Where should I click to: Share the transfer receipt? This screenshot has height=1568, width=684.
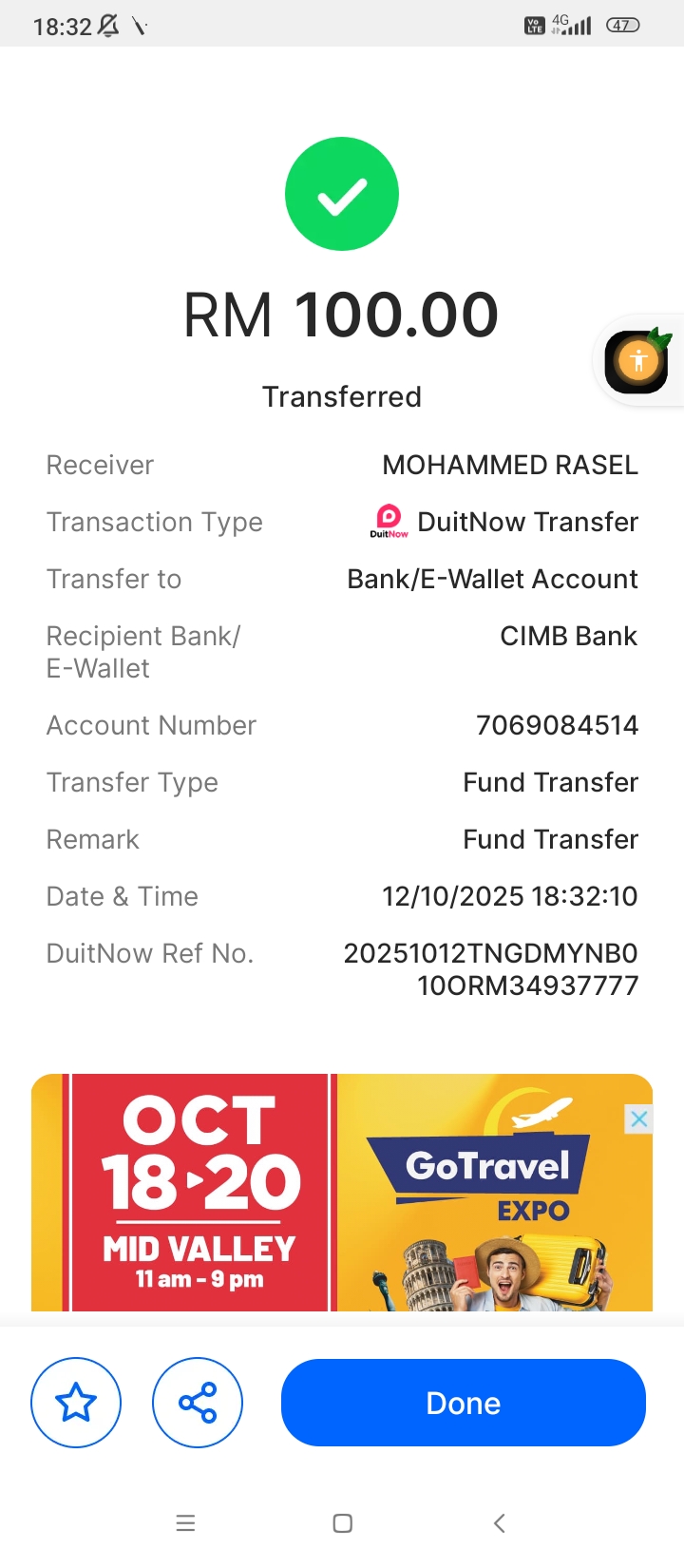coord(198,1403)
